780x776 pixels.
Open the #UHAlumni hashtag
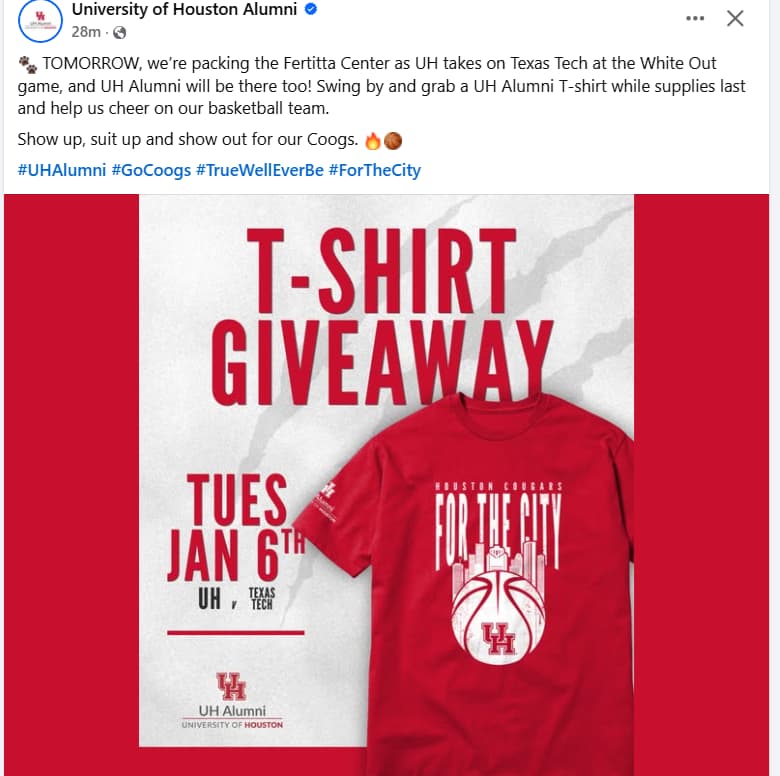click(62, 170)
